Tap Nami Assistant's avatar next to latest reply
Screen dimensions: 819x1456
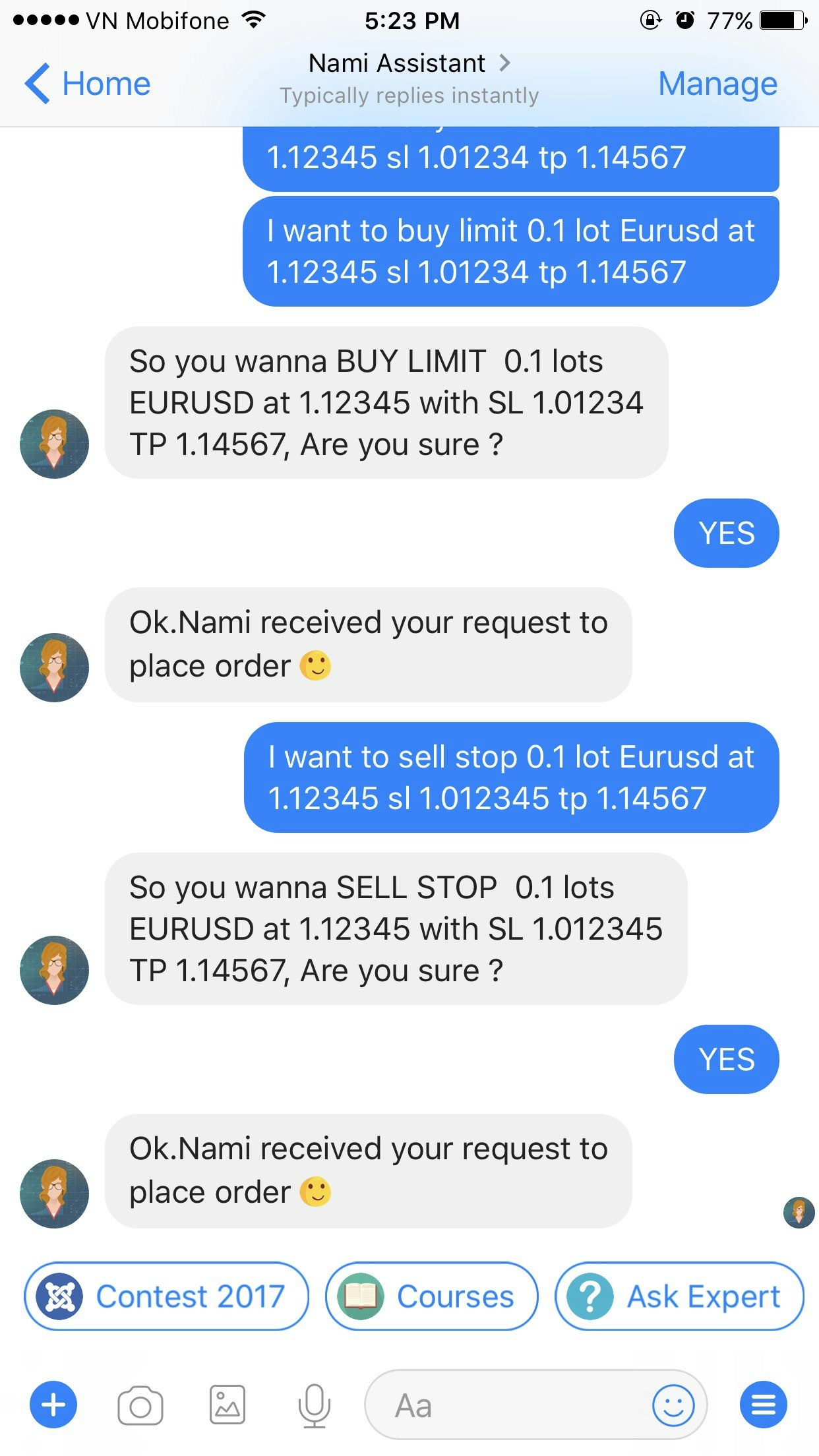click(55, 1194)
